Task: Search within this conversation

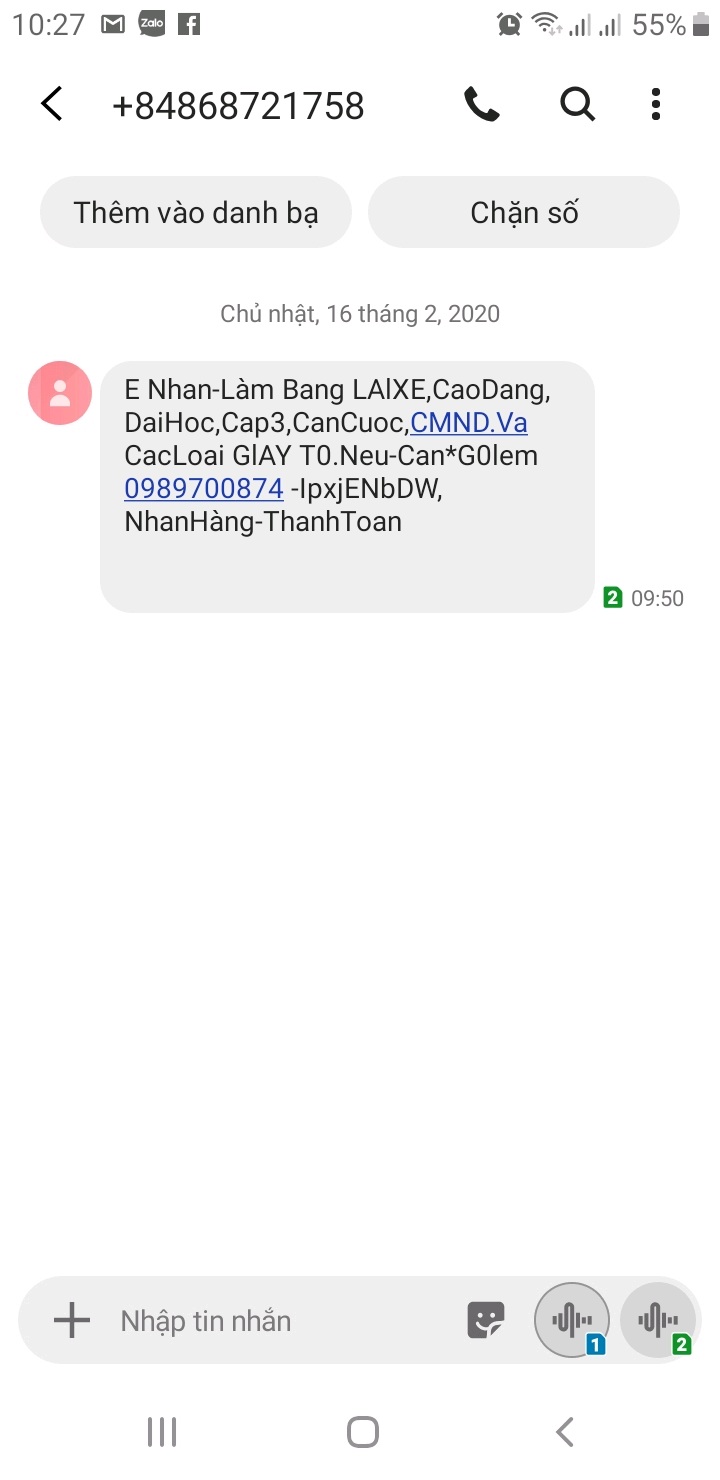Action: [577, 104]
